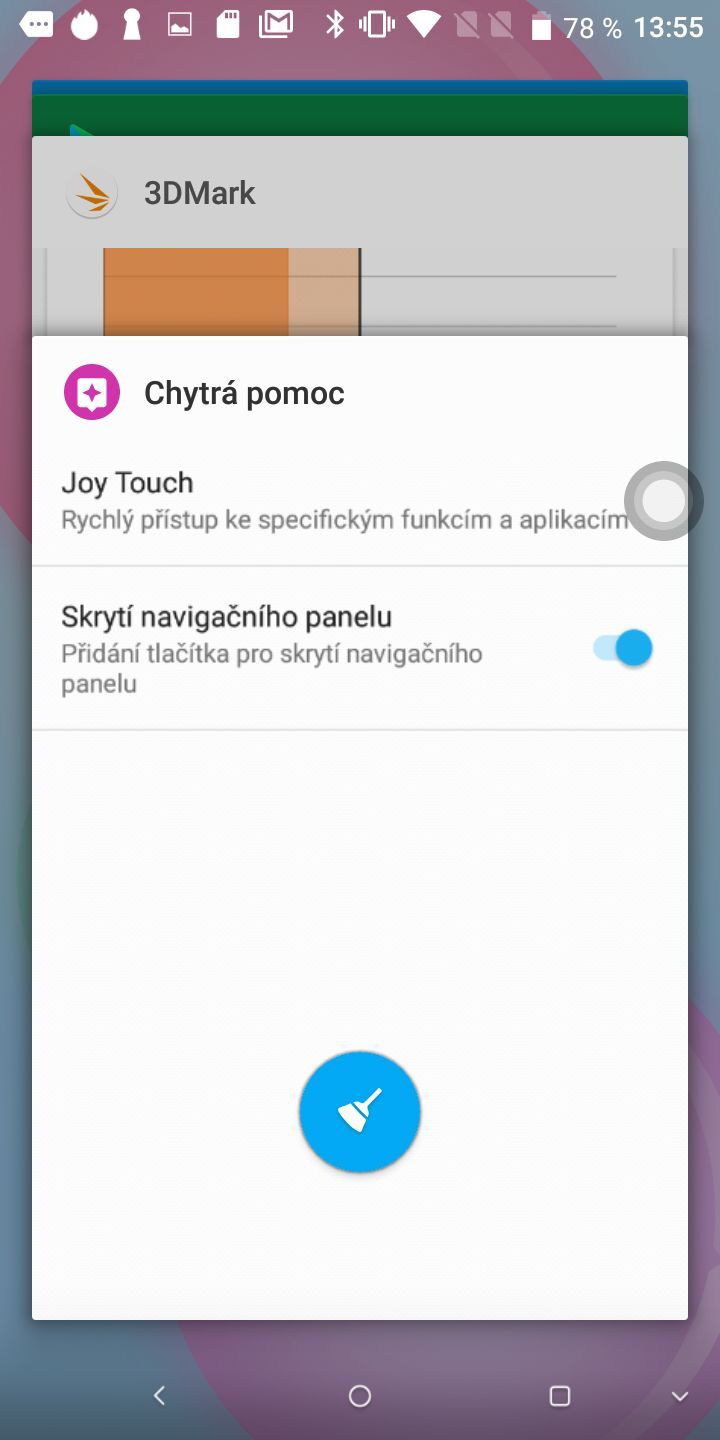The height and width of the screenshot is (1440, 720).
Task: Tap the magenta Chytrá pomoc magic-wand icon
Action: pyautogui.click(x=91, y=392)
